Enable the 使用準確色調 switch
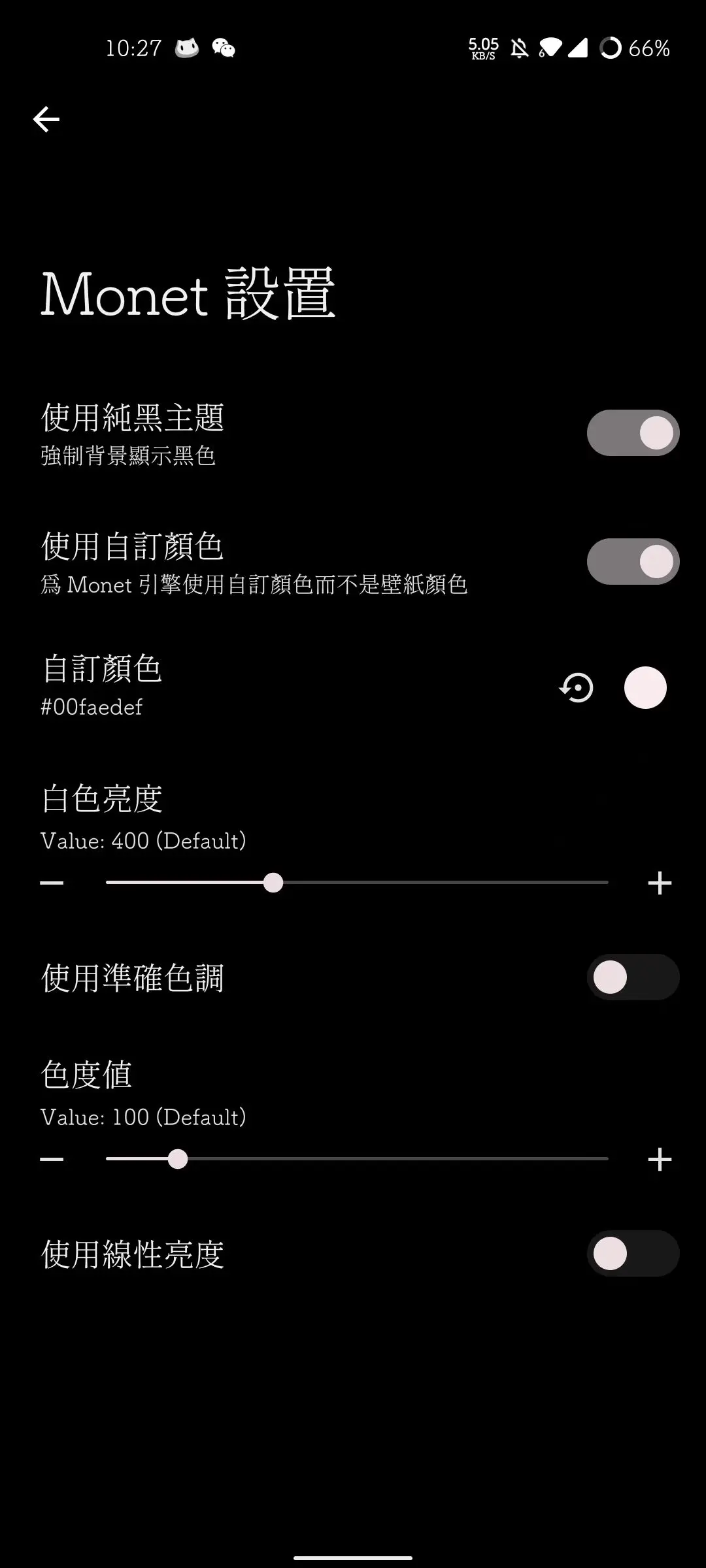 [x=633, y=977]
